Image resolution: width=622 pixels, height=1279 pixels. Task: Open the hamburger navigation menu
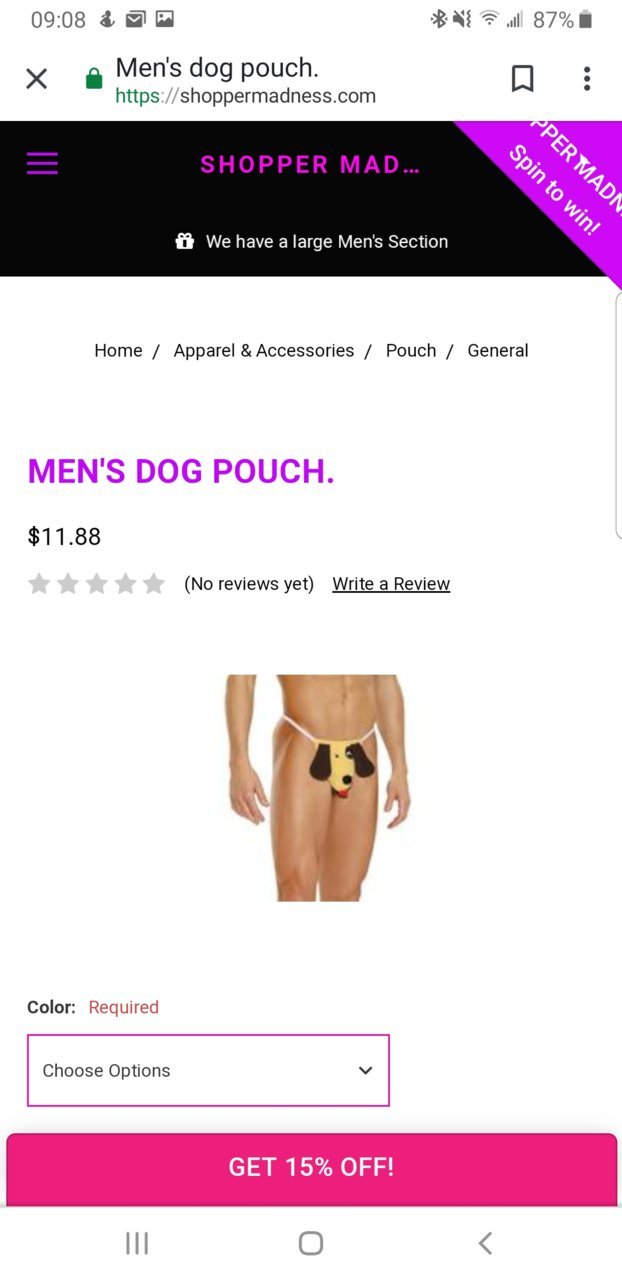pos(42,163)
